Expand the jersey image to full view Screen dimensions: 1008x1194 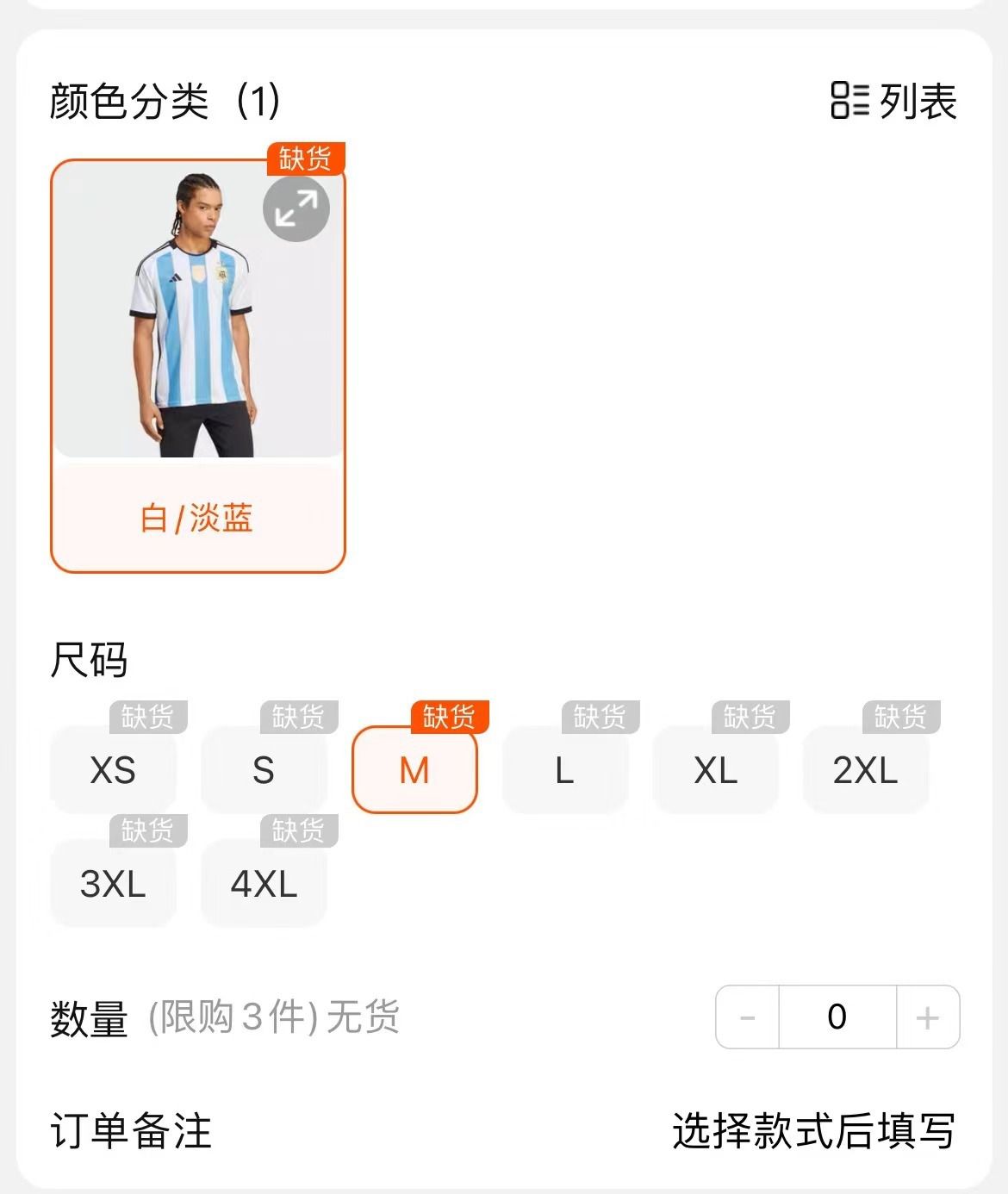(x=296, y=208)
